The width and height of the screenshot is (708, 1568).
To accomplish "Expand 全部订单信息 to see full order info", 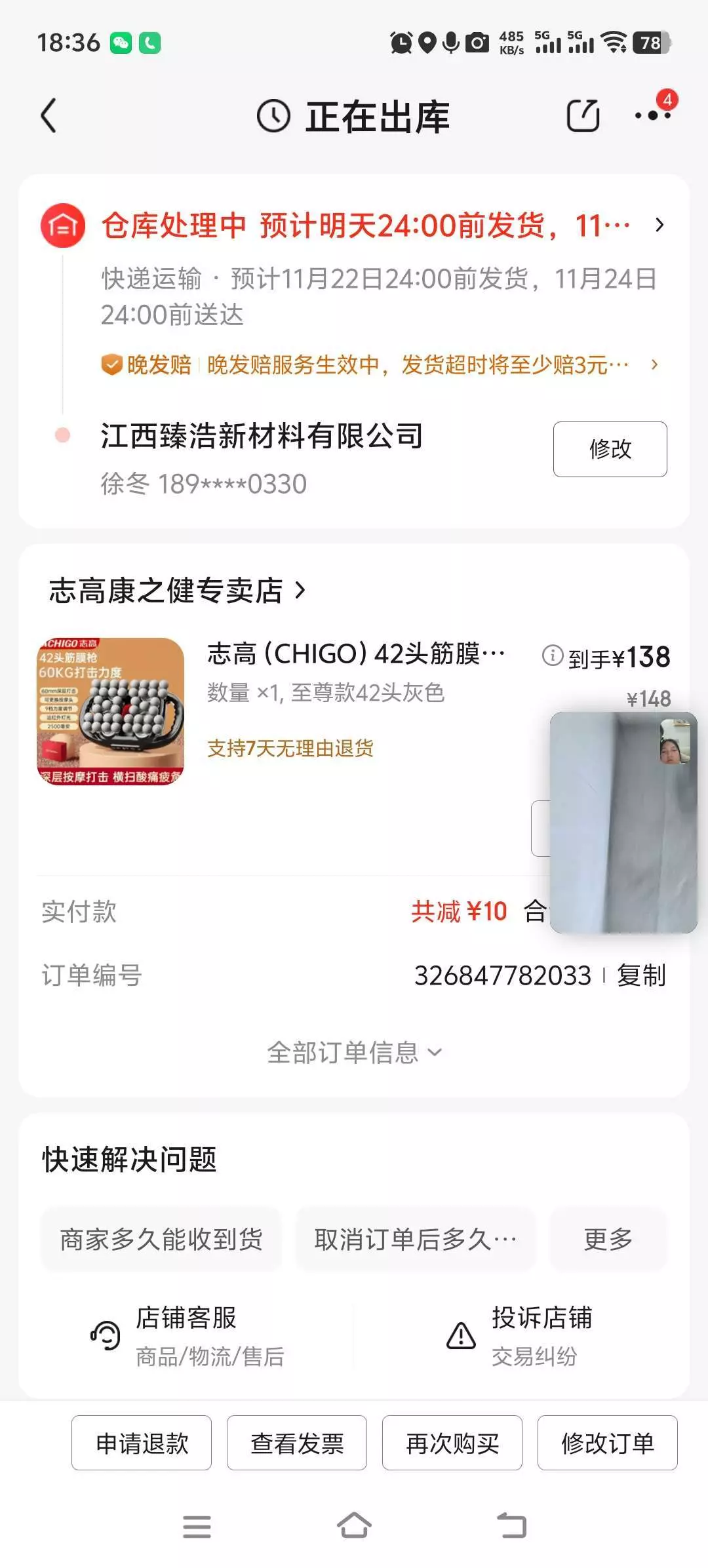I will pyautogui.click(x=354, y=1053).
